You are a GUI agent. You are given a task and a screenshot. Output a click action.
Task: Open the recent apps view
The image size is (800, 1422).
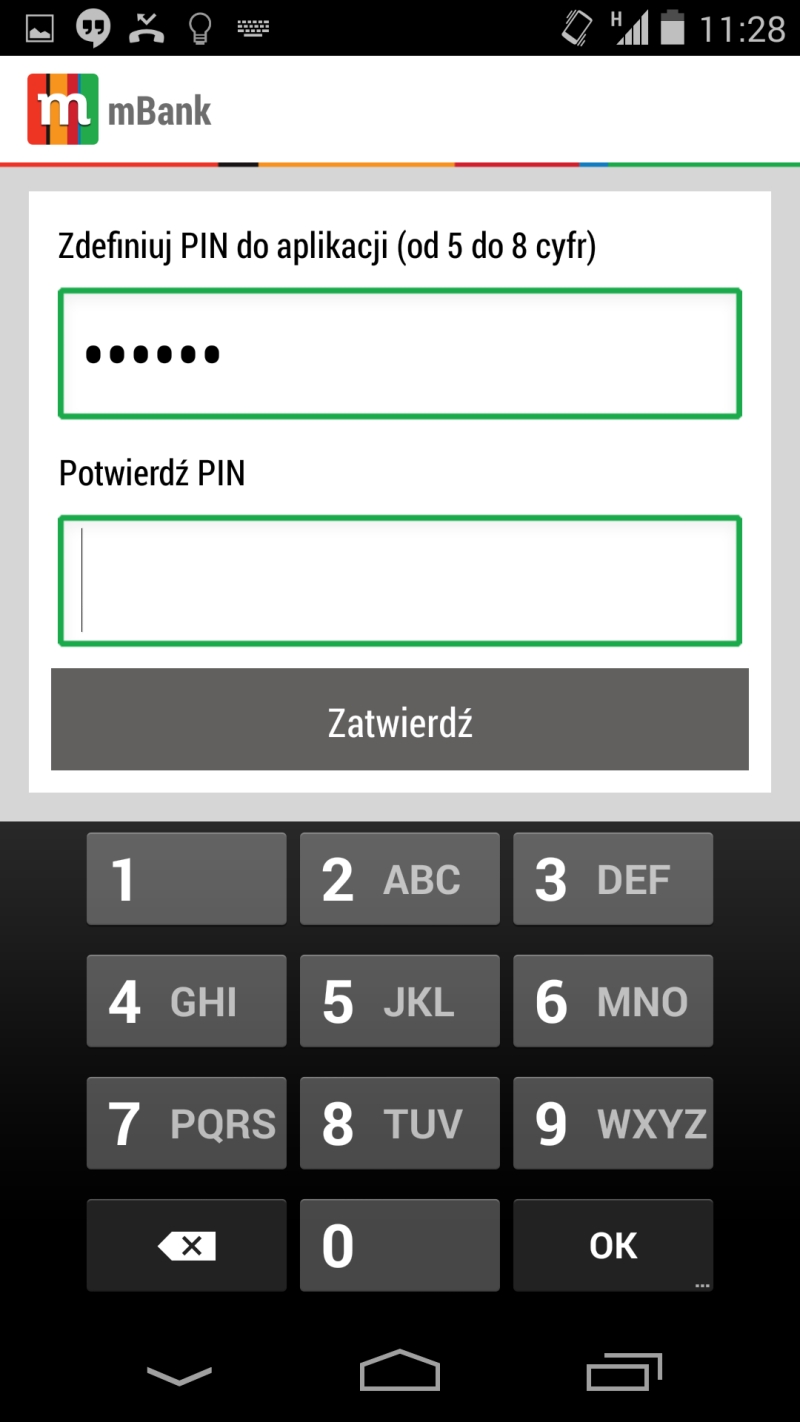click(x=624, y=1372)
